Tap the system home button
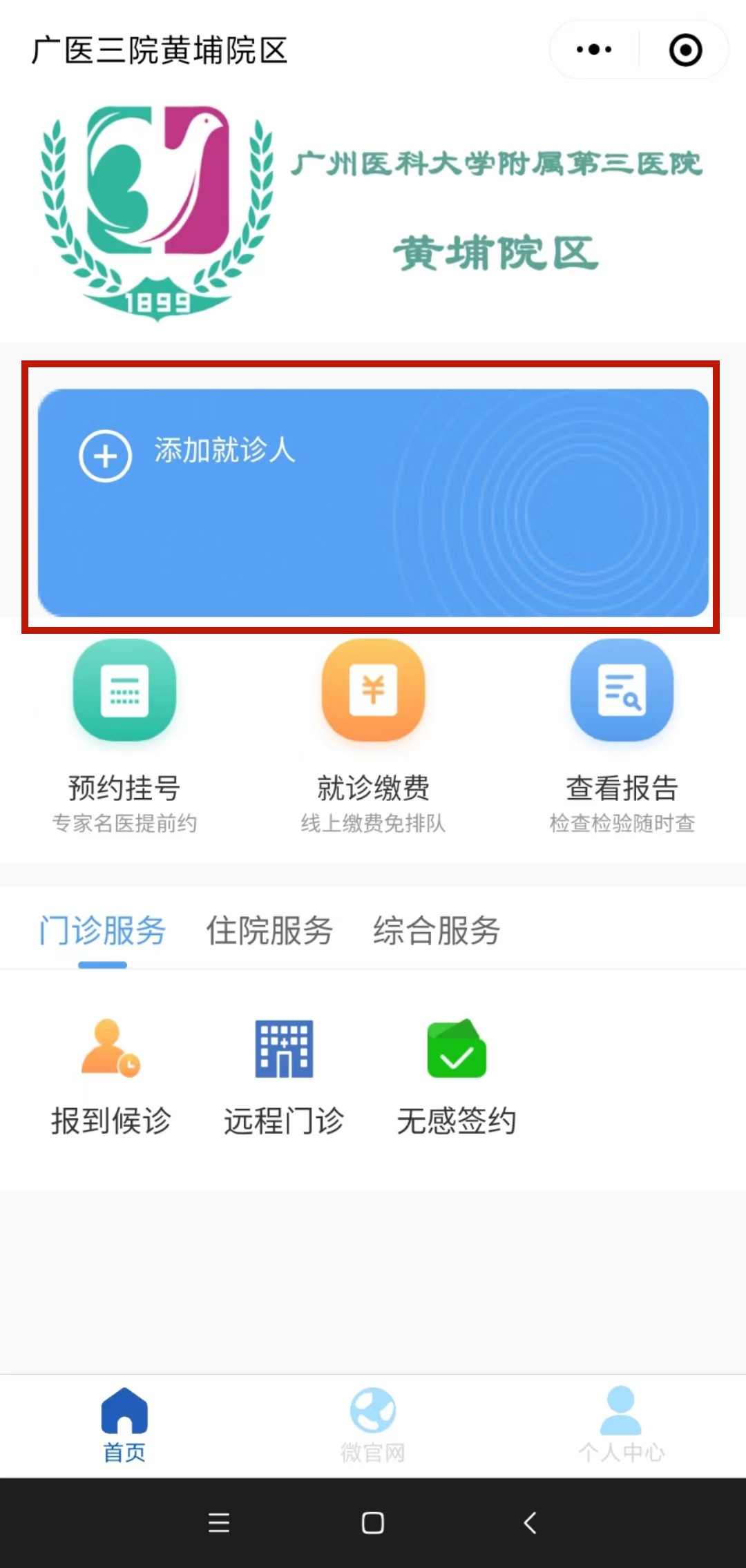746x1568 pixels. click(373, 1522)
